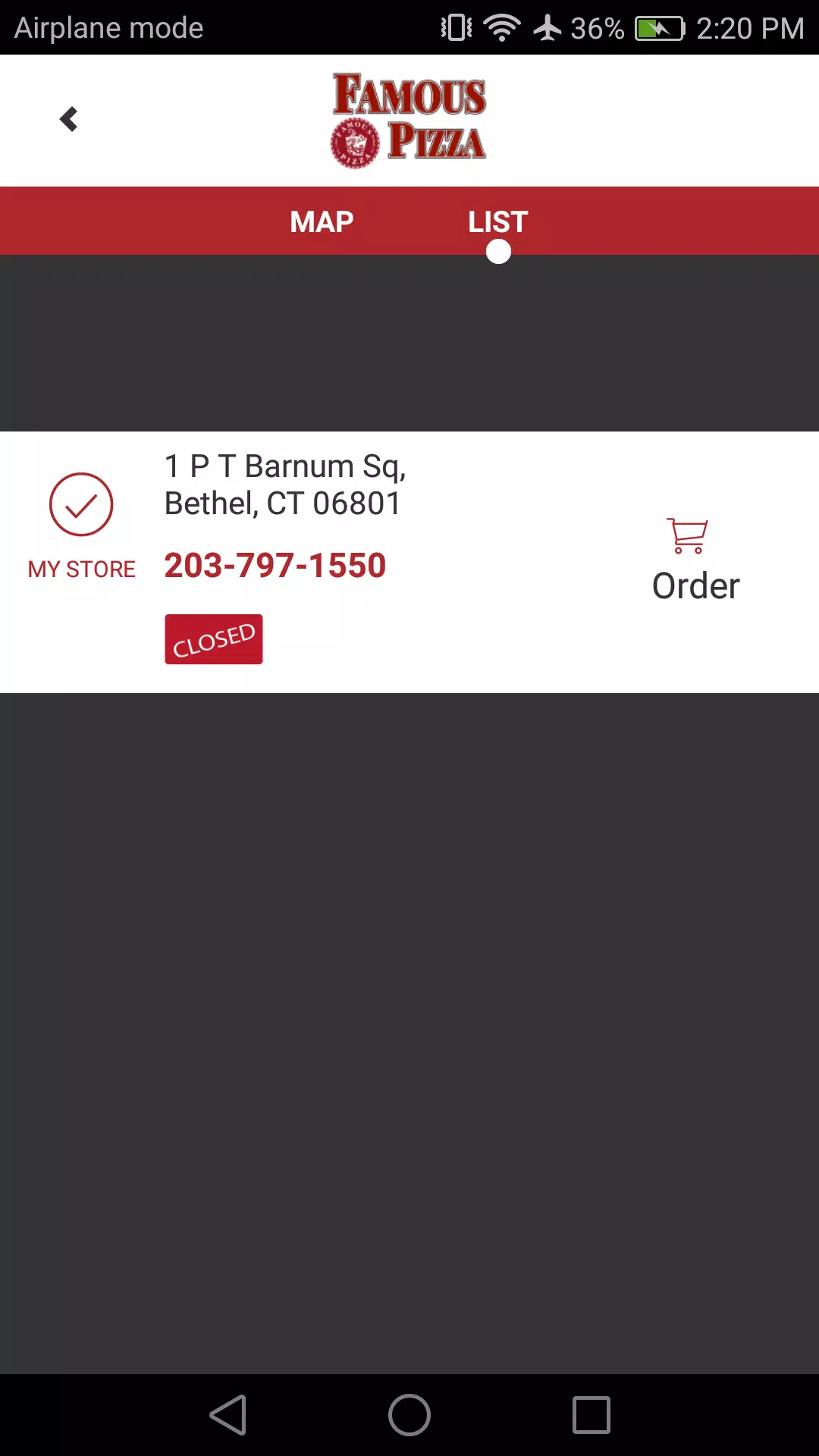Call the store at 203-797-1550
The image size is (819, 1456).
pos(275,566)
